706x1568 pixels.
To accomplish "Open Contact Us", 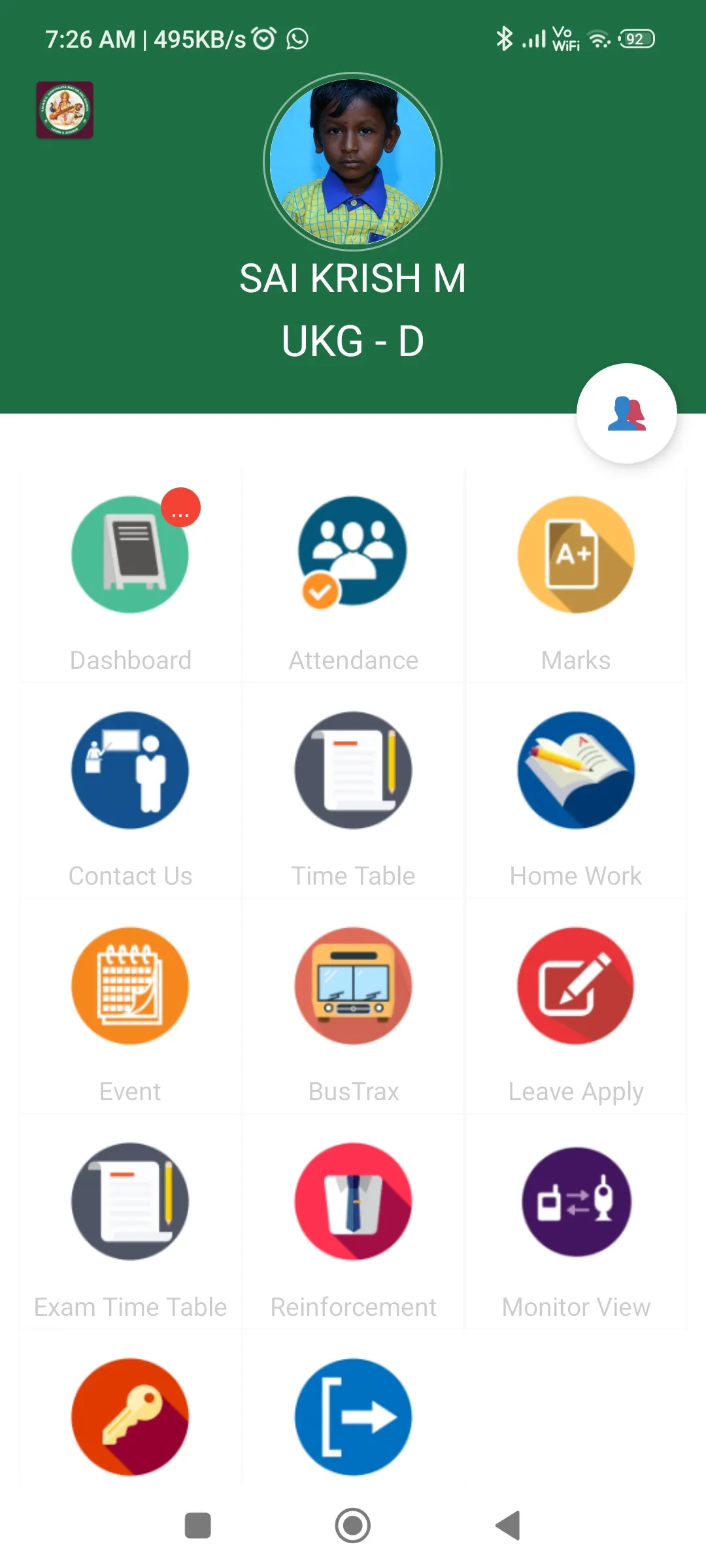I will pos(130,791).
